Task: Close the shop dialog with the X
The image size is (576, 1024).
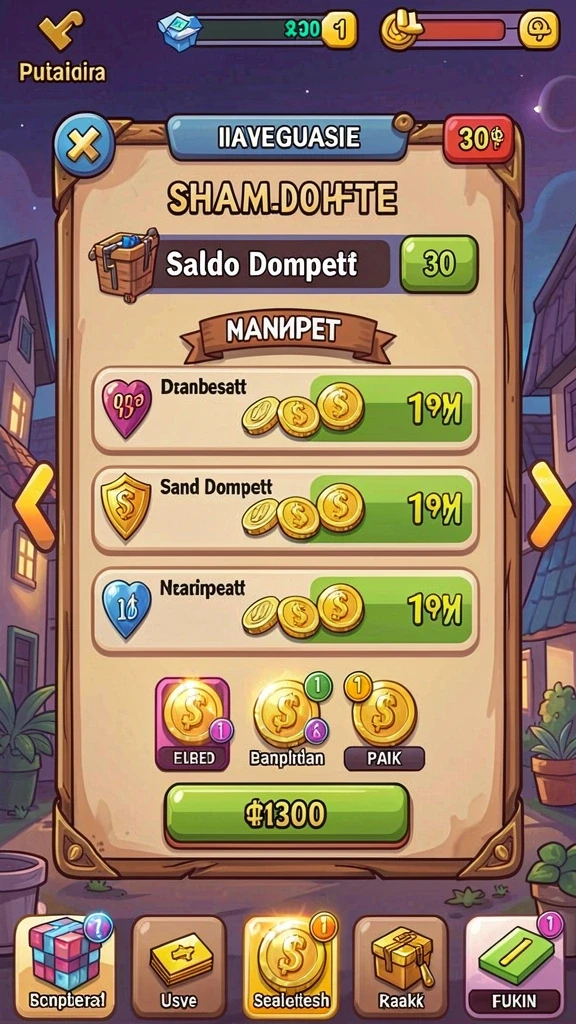Action: pyautogui.click(x=85, y=145)
